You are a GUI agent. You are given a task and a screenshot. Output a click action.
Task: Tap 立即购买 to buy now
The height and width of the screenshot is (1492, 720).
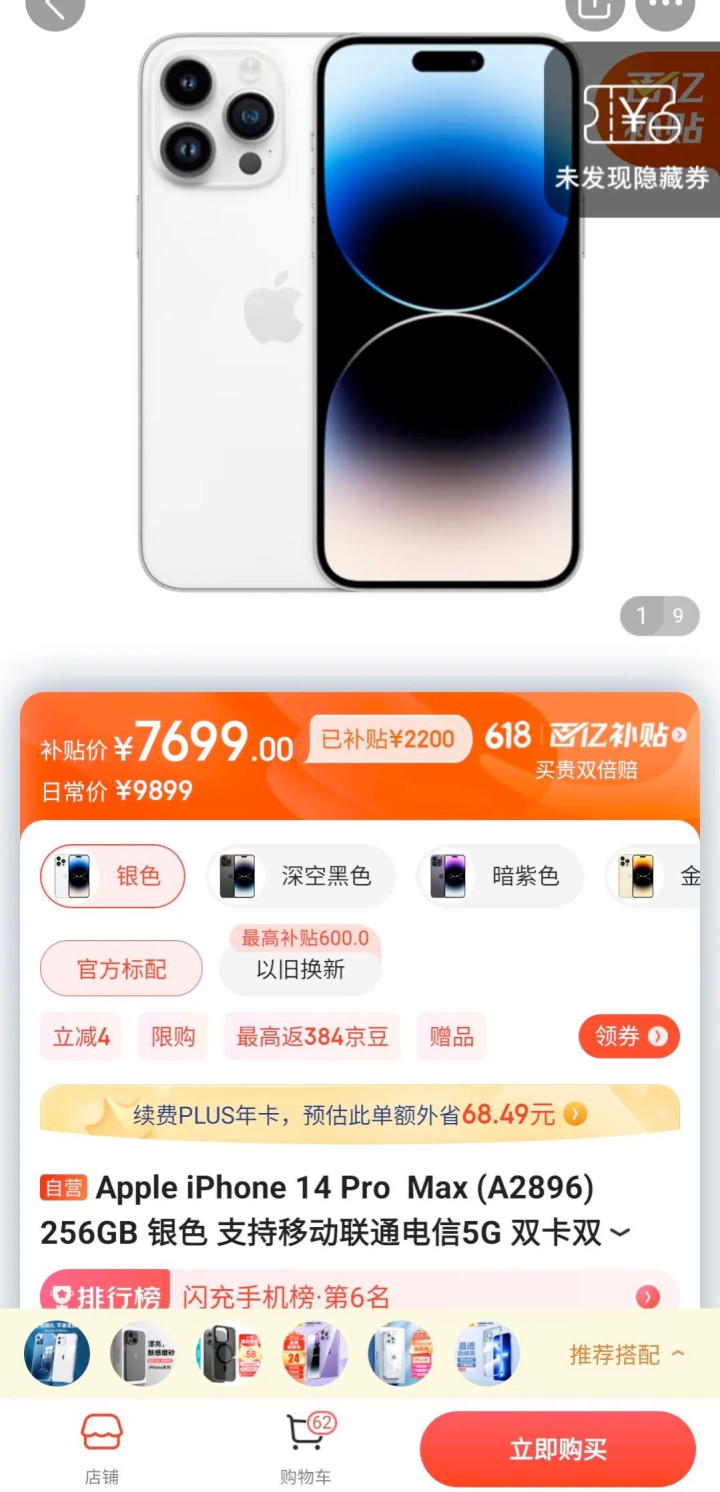pos(558,1449)
